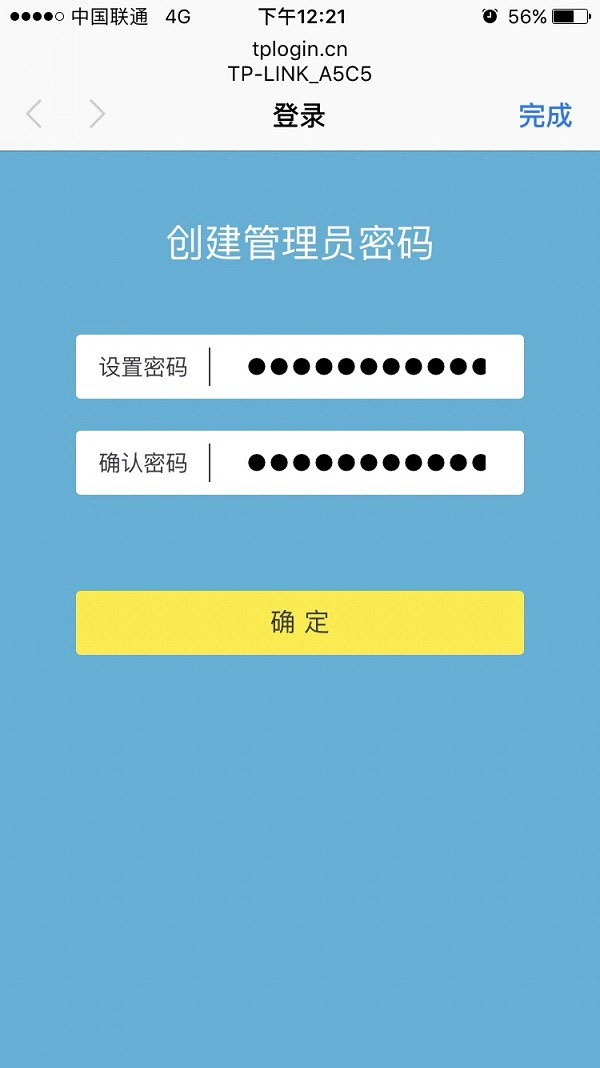Go forward with the right arrow
The width and height of the screenshot is (600, 1068).
click(x=97, y=115)
